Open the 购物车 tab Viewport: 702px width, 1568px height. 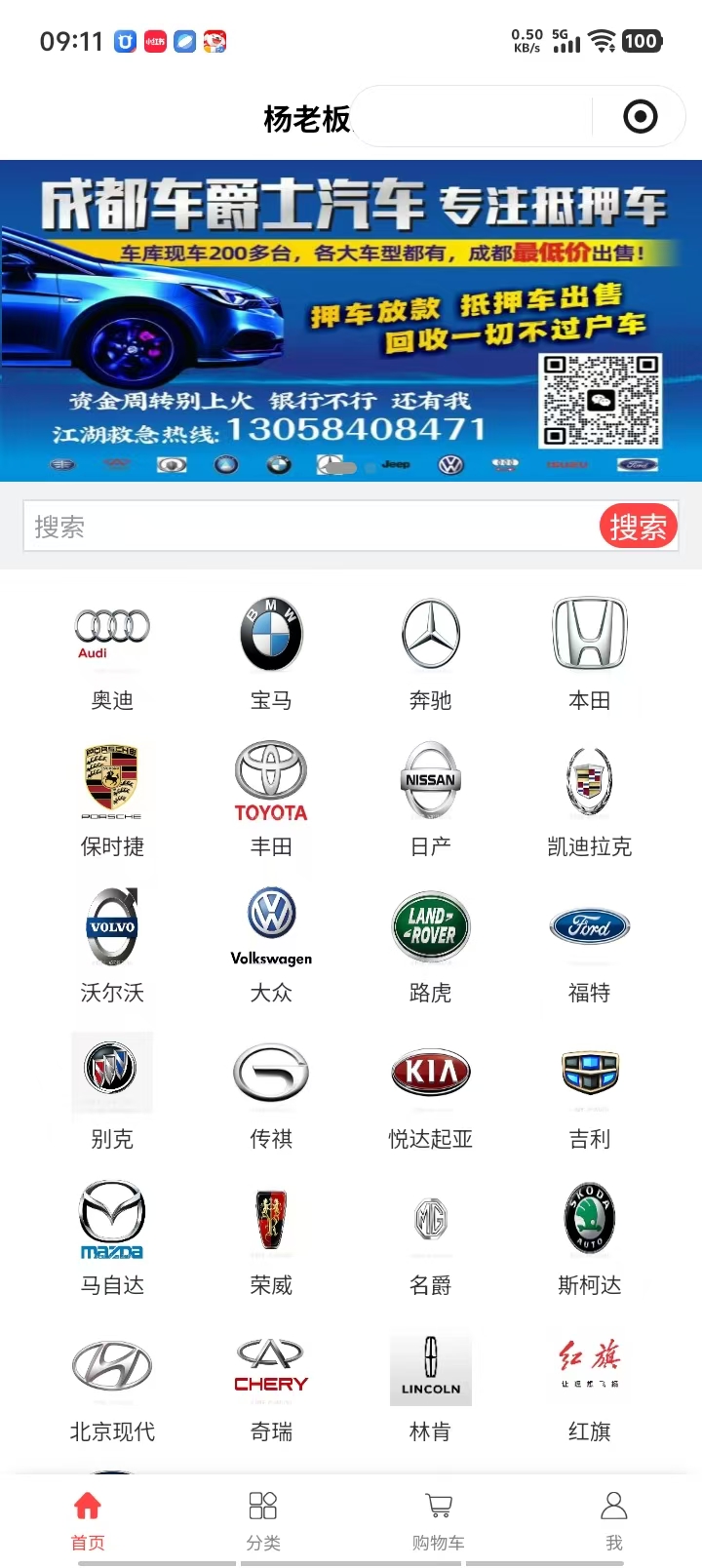tap(439, 1519)
